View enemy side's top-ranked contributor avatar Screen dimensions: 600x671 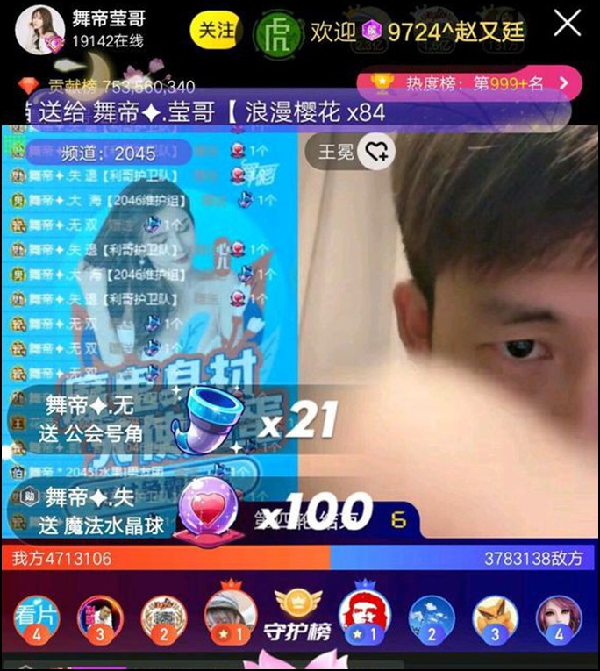pos(362,615)
